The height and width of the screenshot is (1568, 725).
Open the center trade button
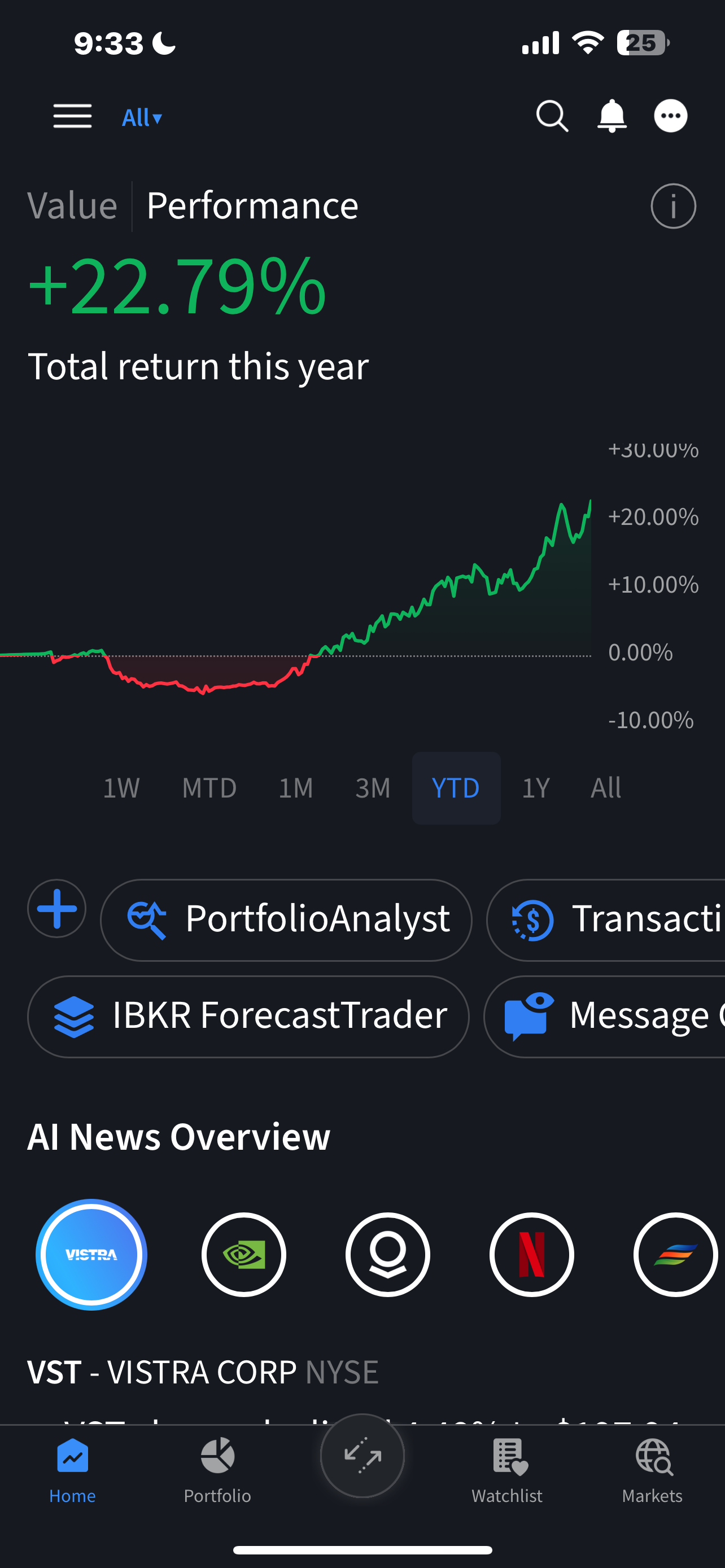pos(362,1456)
